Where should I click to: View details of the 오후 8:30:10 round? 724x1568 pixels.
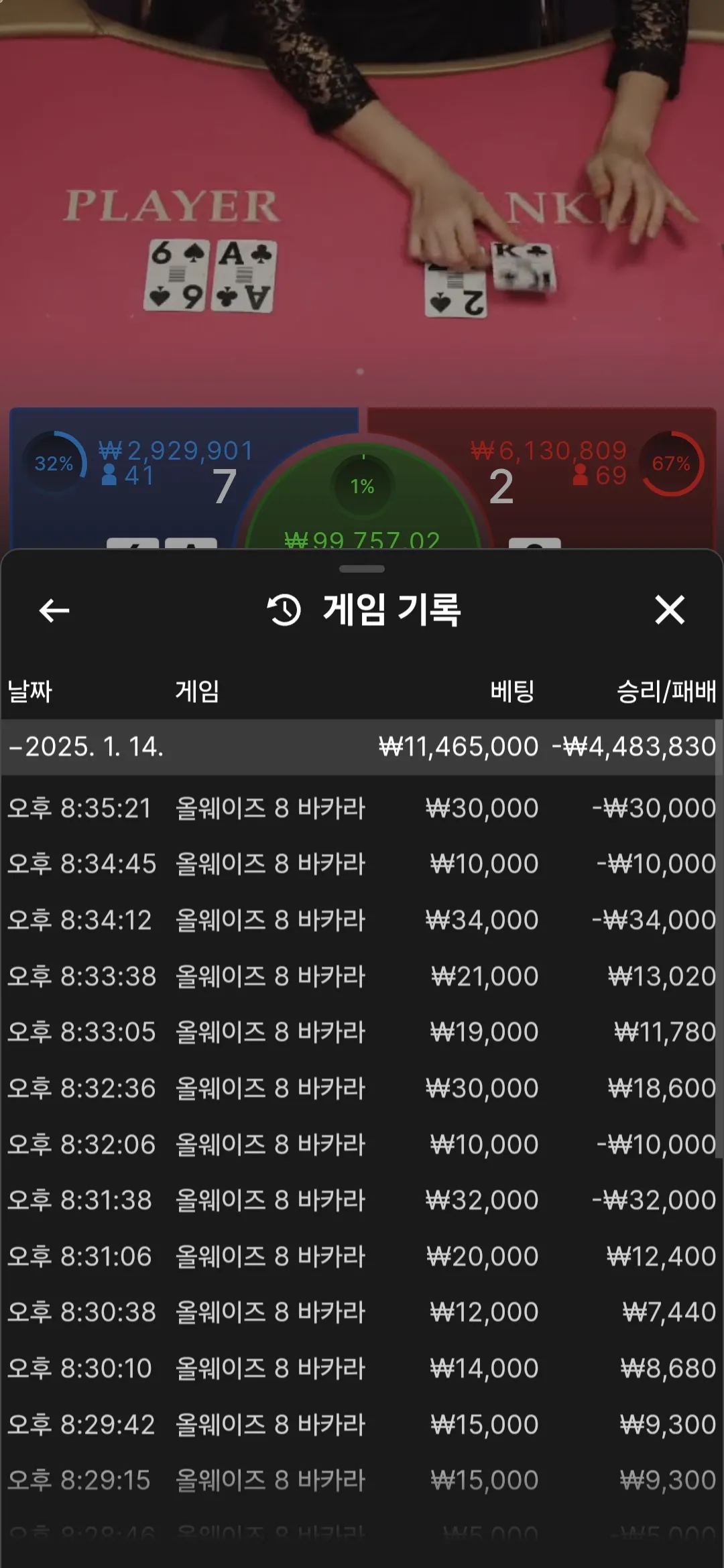(x=362, y=1368)
